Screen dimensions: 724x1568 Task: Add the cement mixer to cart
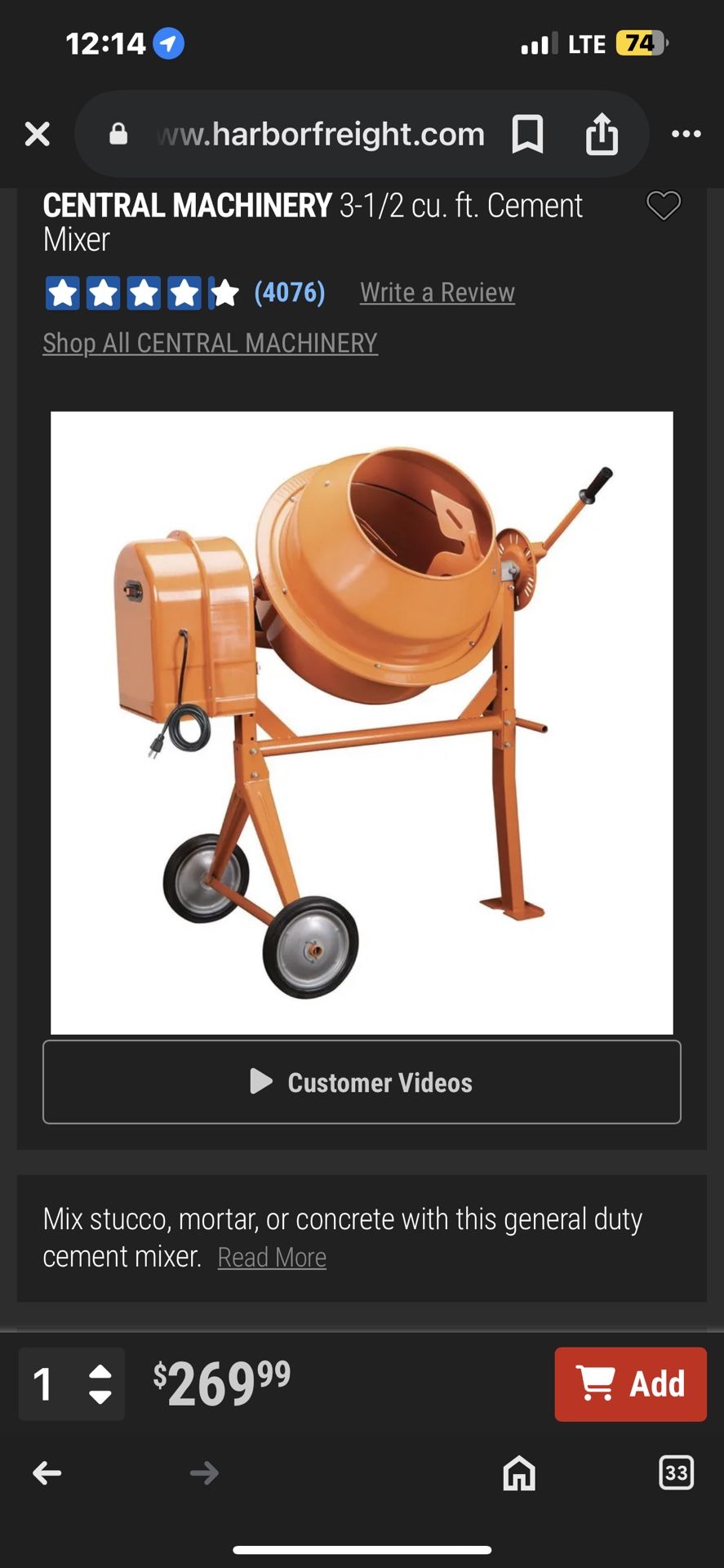pyautogui.click(x=630, y=1384)
